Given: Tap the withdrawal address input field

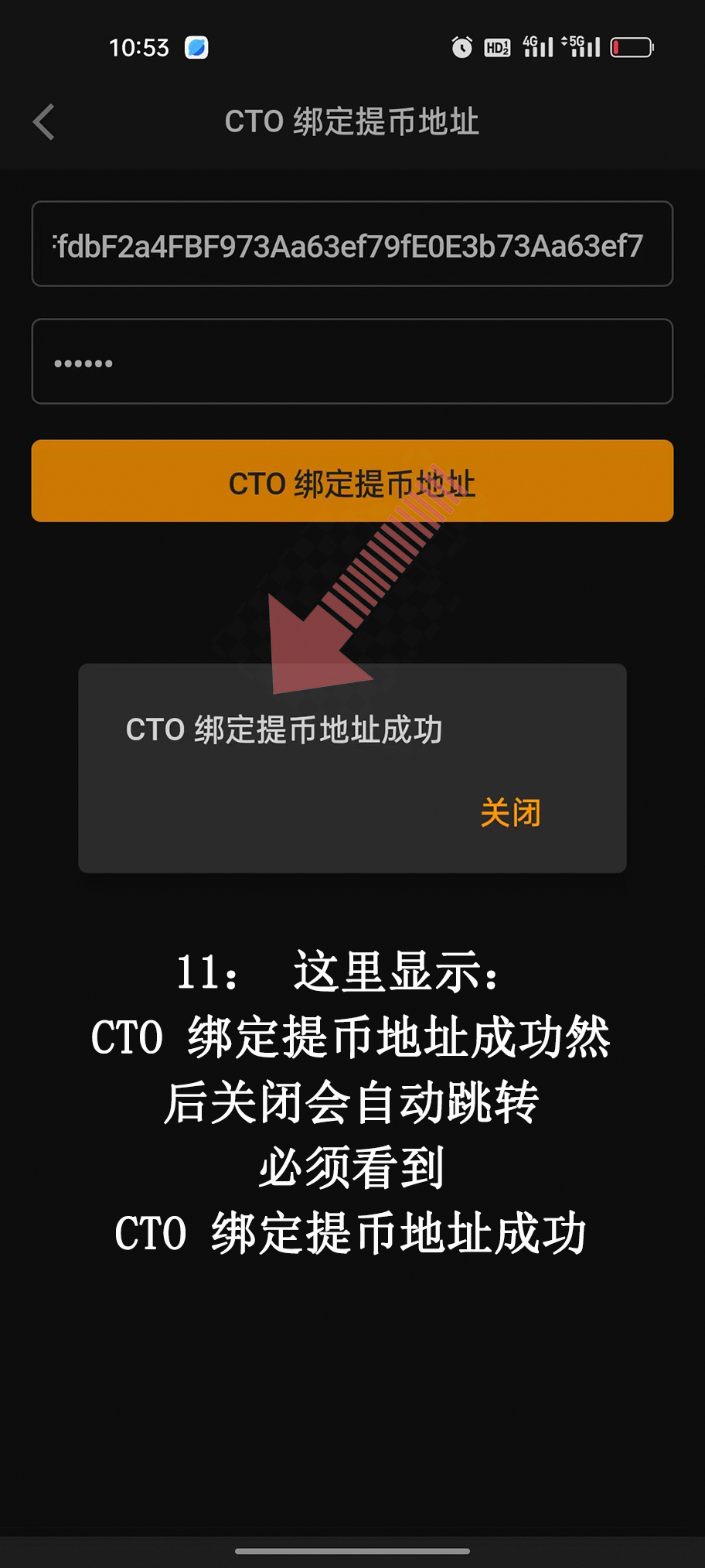Looking at the screenshot, I should [352, 244].
